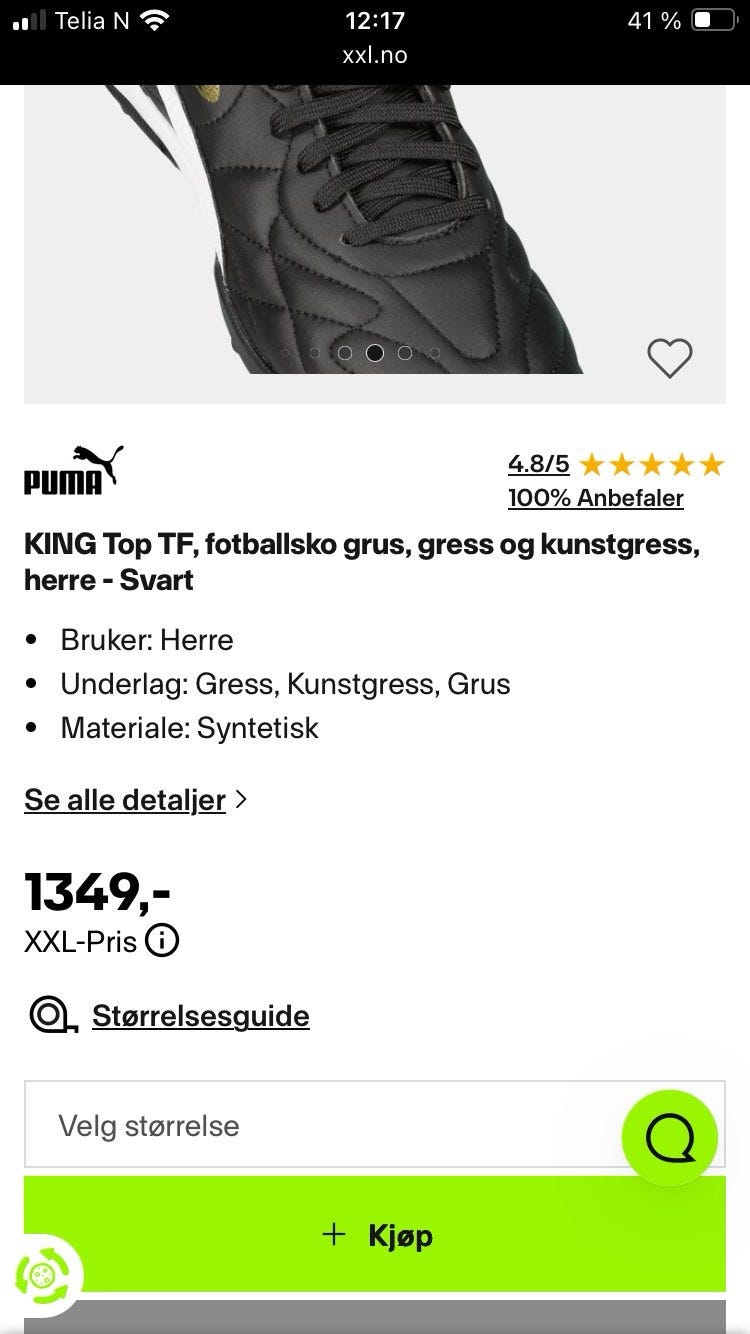
Task: Show XXL-Pris info icon
Action: point(162,941)
